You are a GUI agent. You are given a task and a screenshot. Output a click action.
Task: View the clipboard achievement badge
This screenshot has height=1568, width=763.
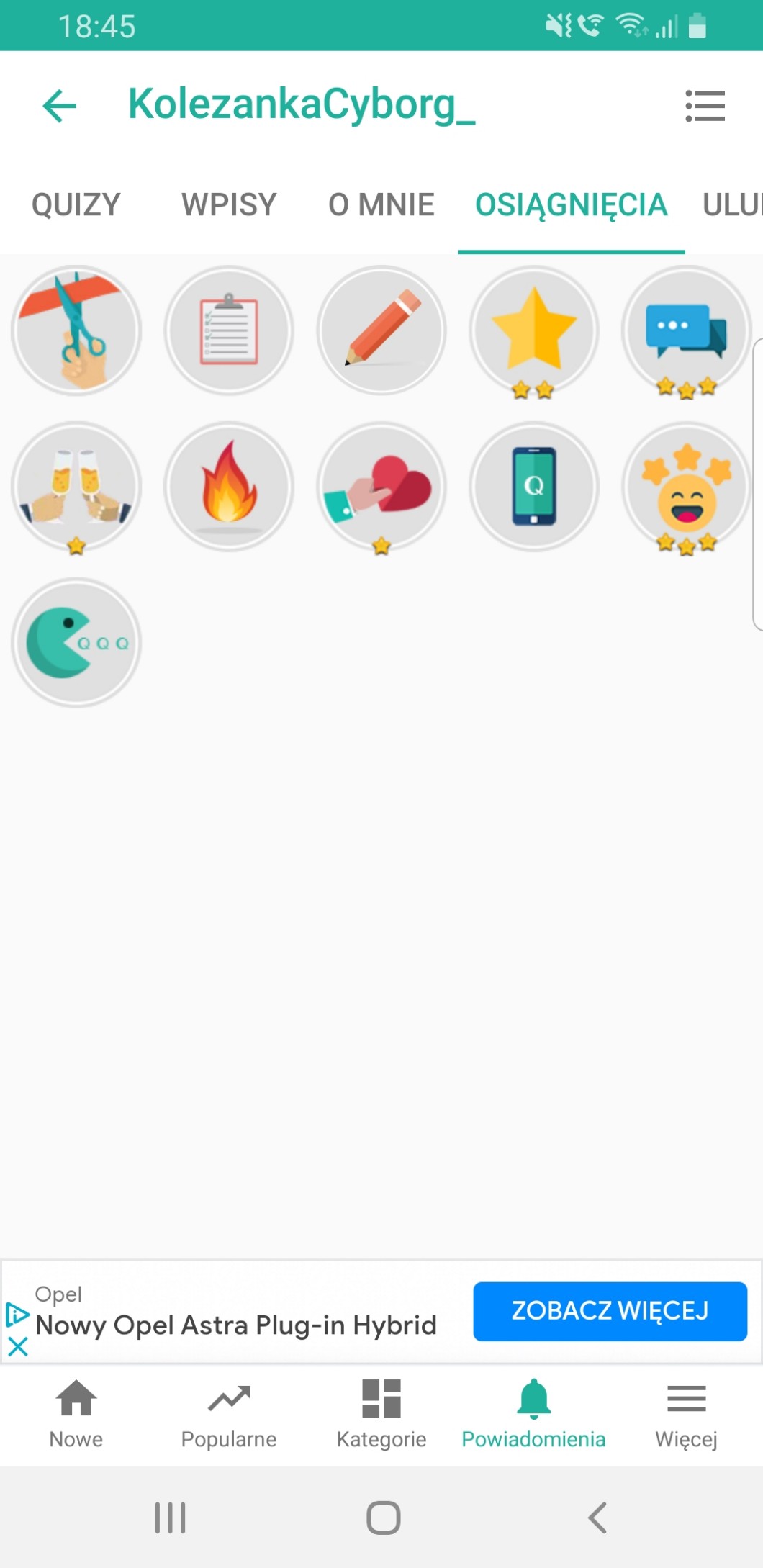[229, 330]
